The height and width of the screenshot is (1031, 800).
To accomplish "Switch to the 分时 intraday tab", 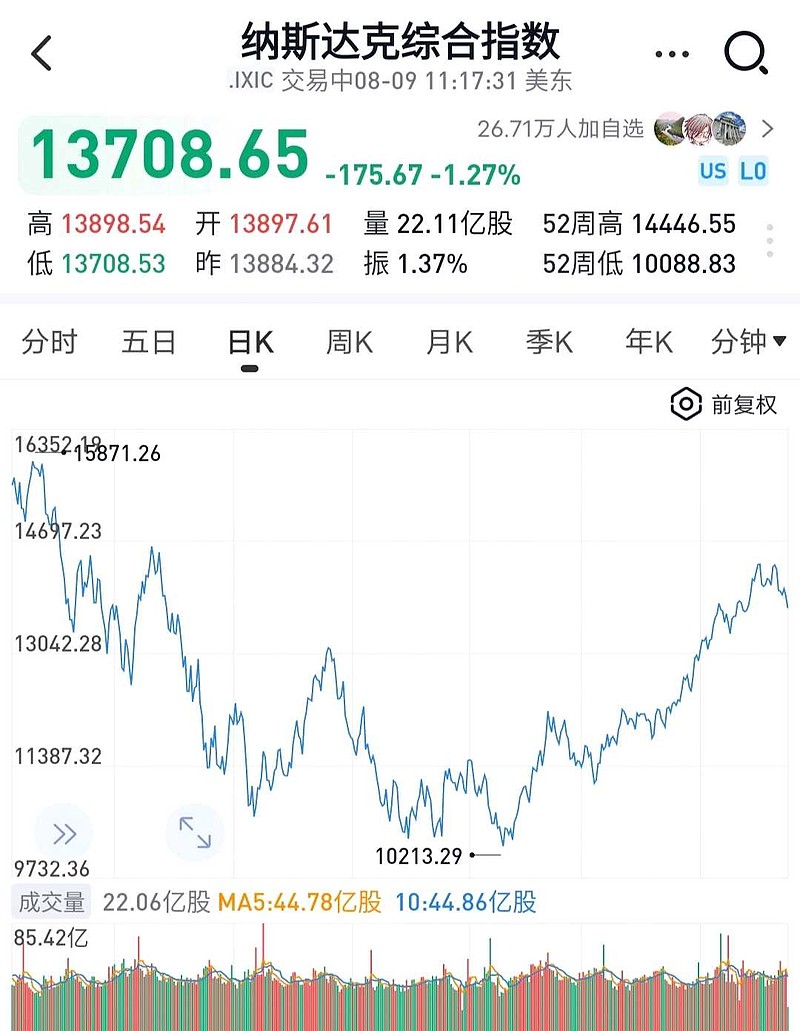I will pos(48,342).
